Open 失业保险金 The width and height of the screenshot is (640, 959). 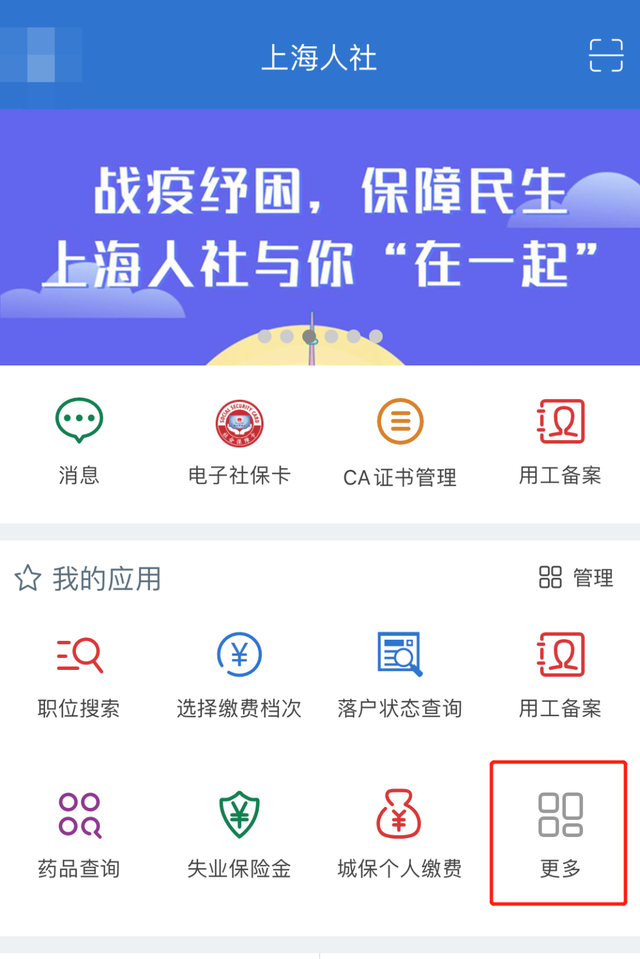(x=239, y=834)
